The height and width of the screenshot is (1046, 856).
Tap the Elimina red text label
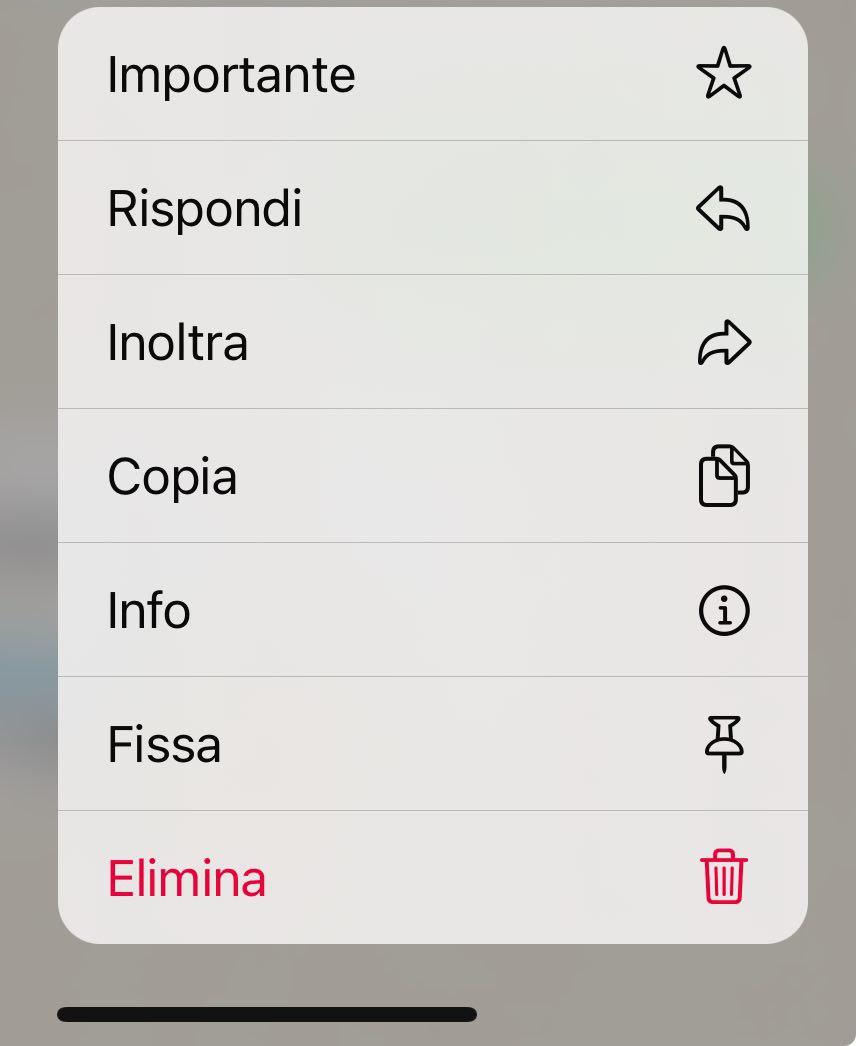[x=186, y=878]
